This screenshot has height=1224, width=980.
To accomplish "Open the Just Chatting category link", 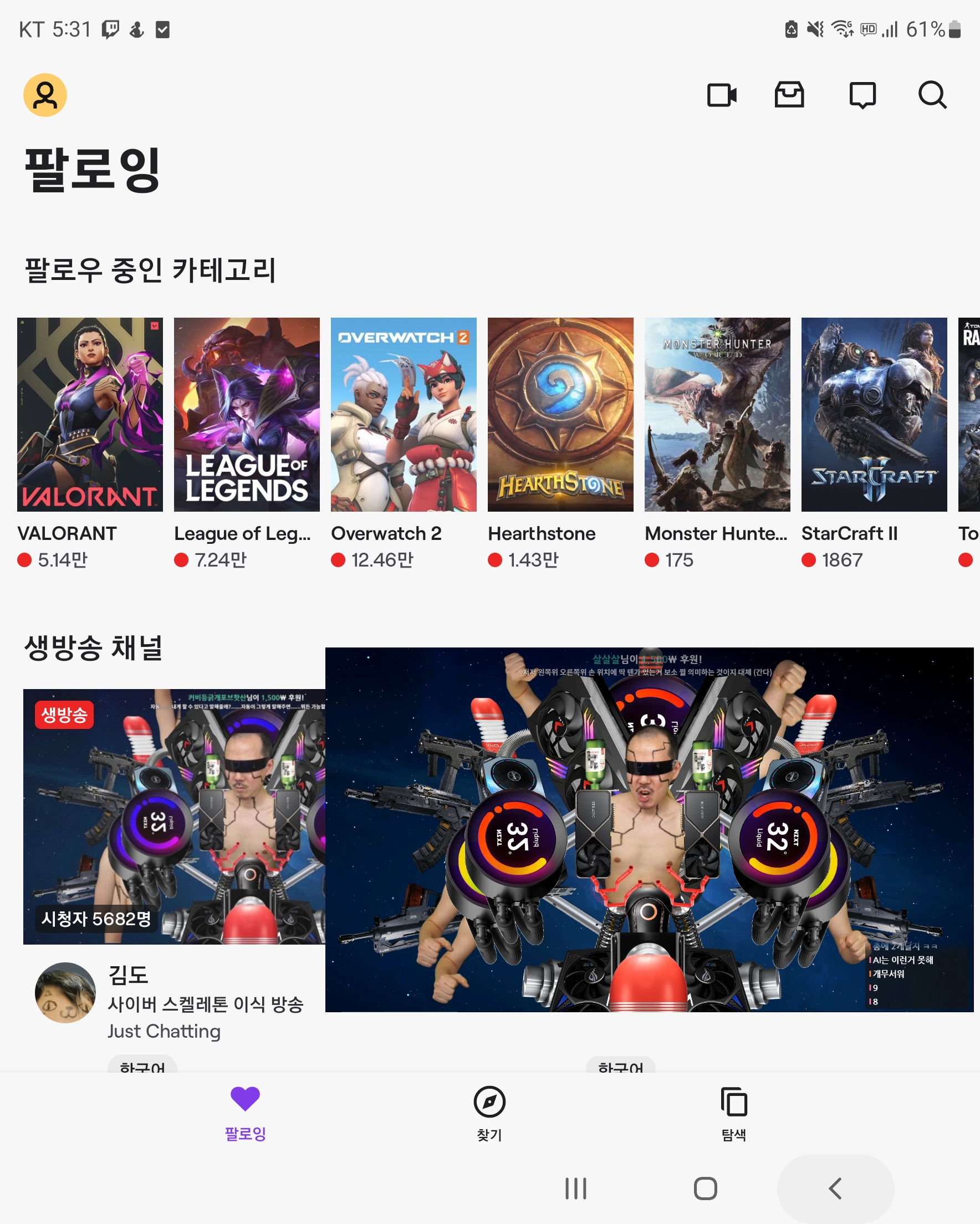I will [164, 1031].
